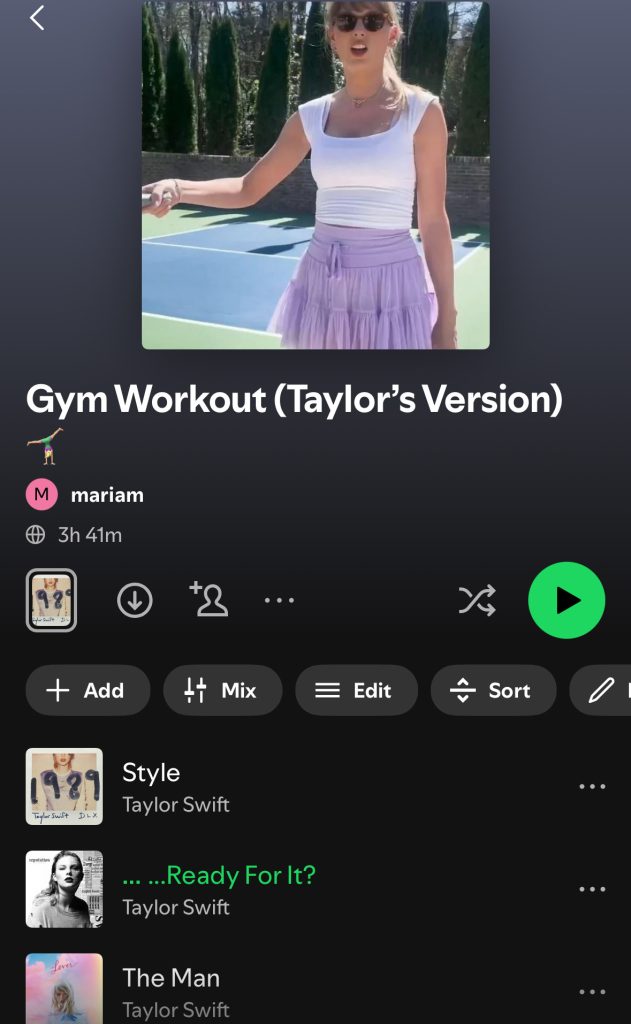Open the Sort options
This screenshot has height=1024, width=631.
[x=492, y=690]
